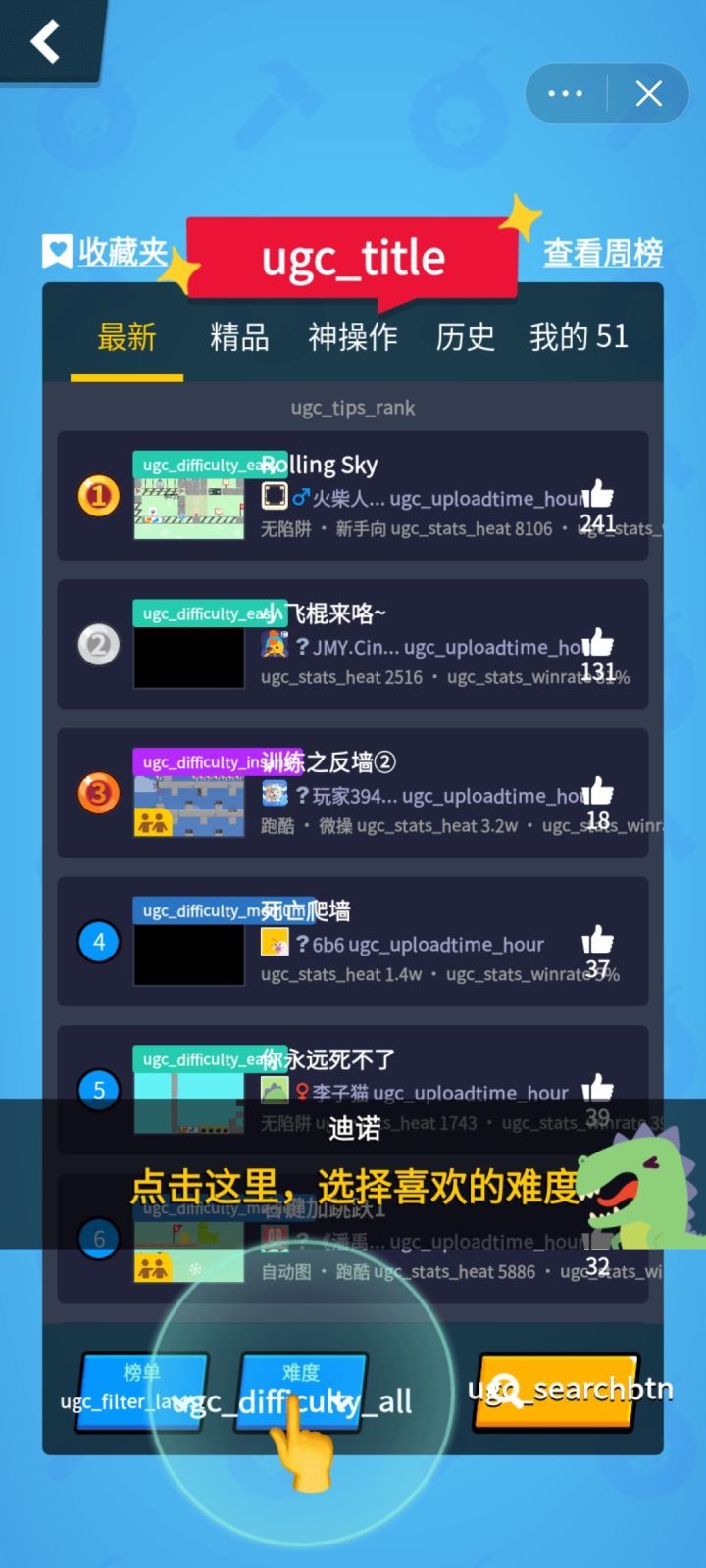Switch to the 精品 tab
The height and width of the screenshot is (1568, 706).
tap(237, 337)
